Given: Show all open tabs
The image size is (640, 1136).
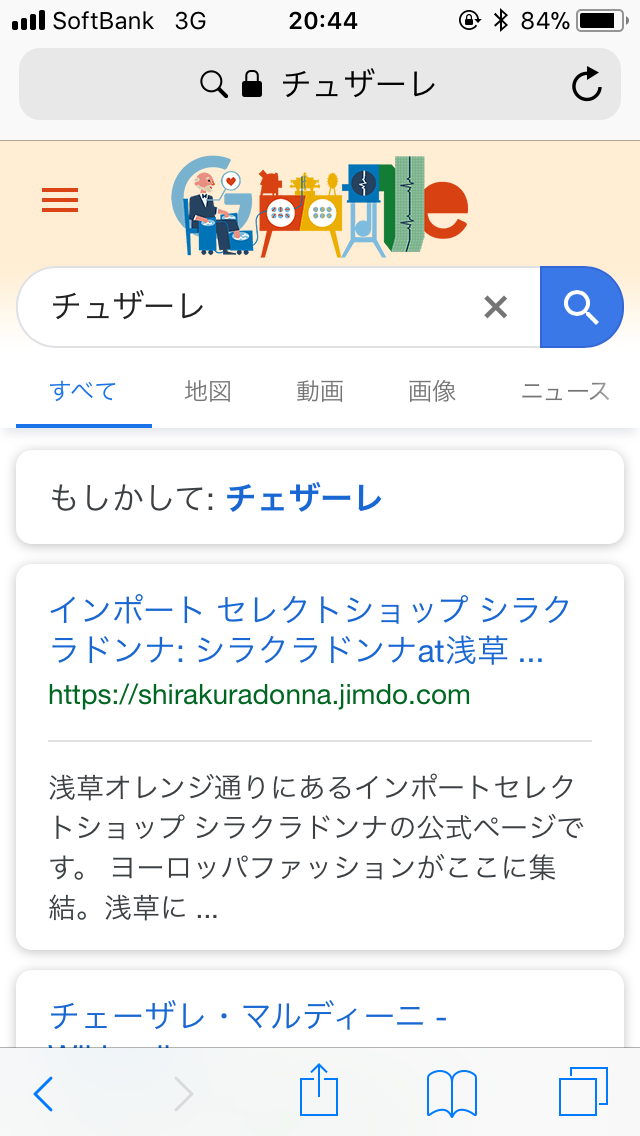Looking at the screenshot, I should click(x=583, y=1093).
